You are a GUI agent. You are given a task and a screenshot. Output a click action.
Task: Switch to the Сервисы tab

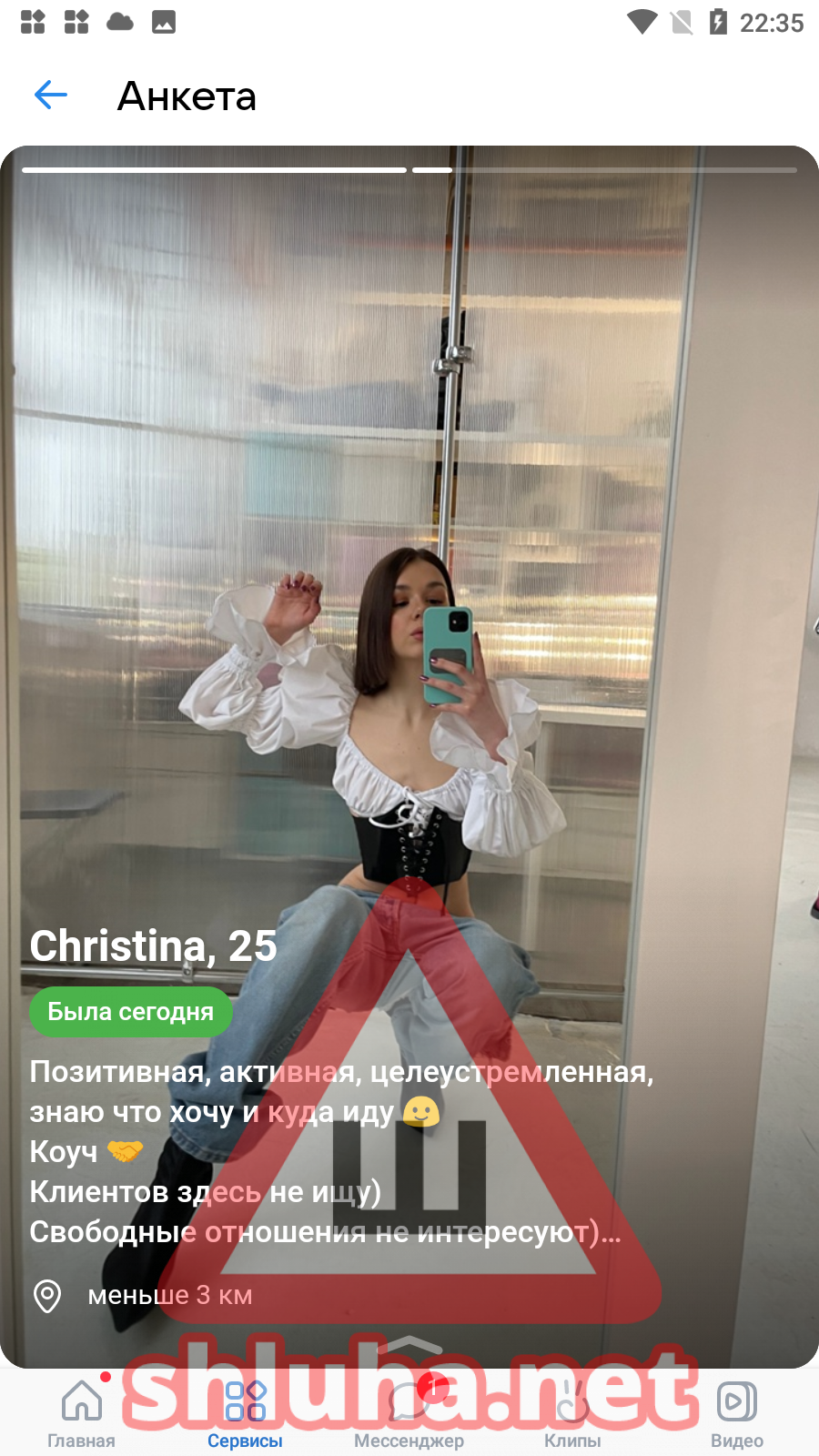pos(245,1412)
